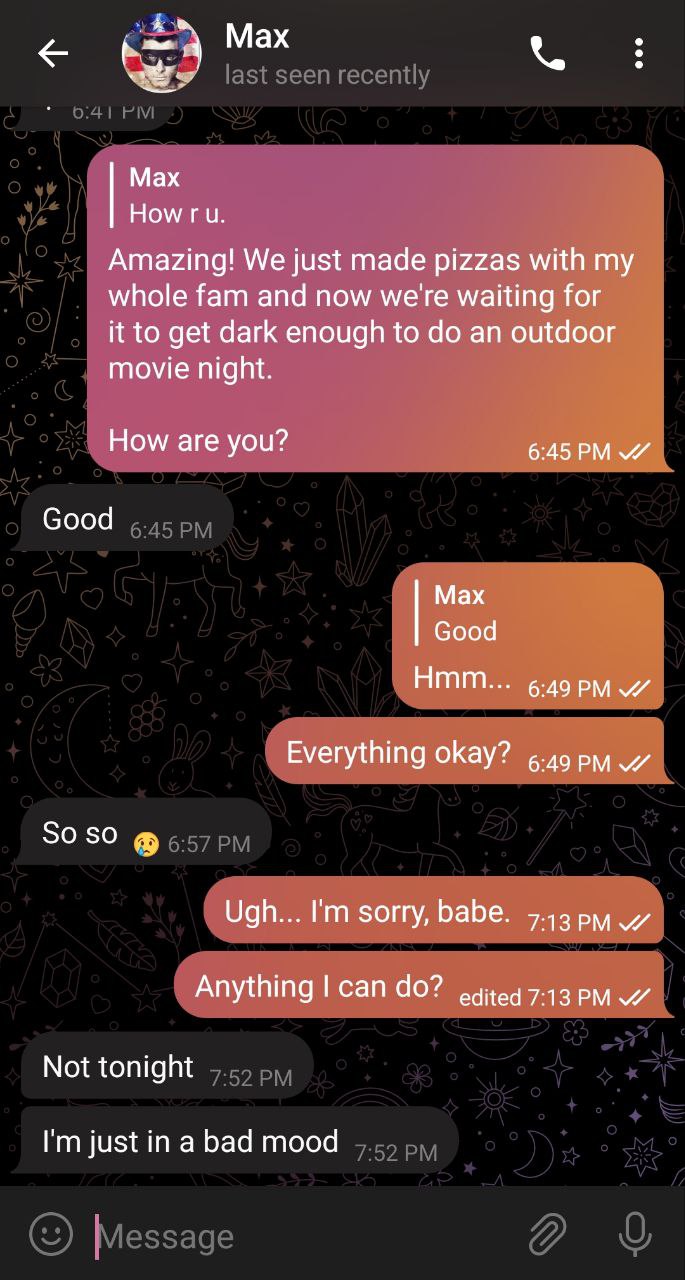Open the three-dot overflow menu

pyautogui.click(x=639, y=54)
